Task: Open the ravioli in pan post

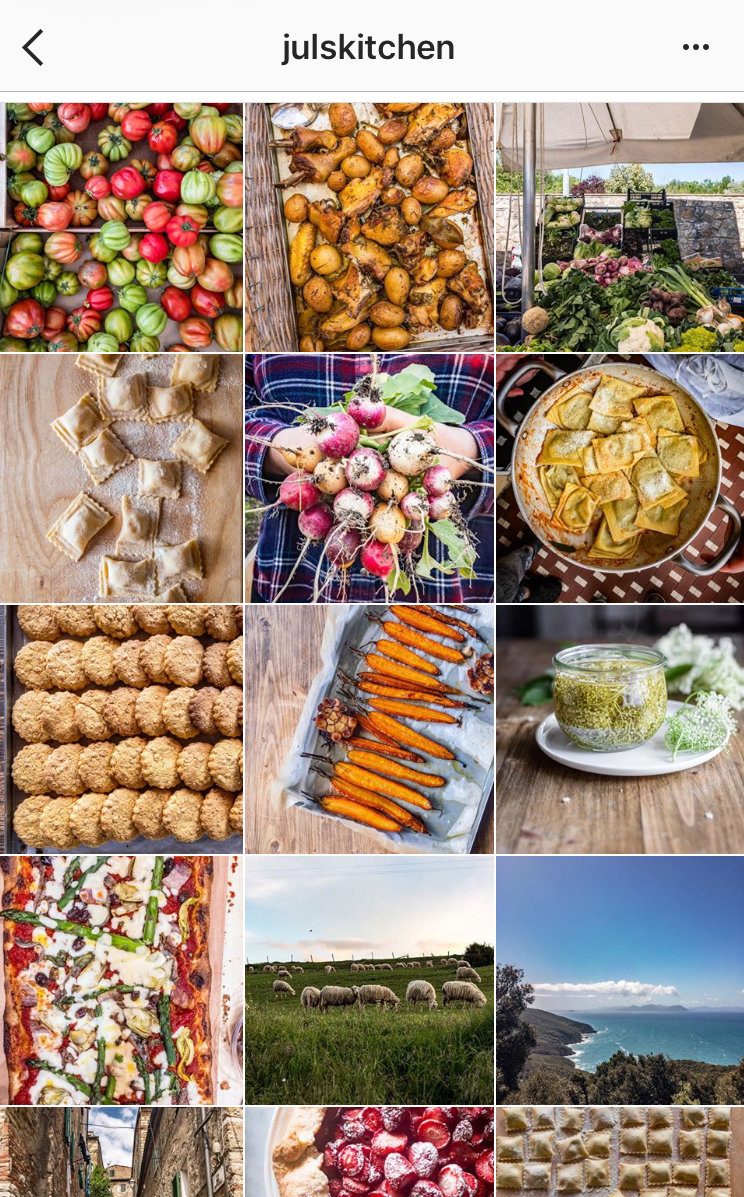Action: [x=620, y=479]
